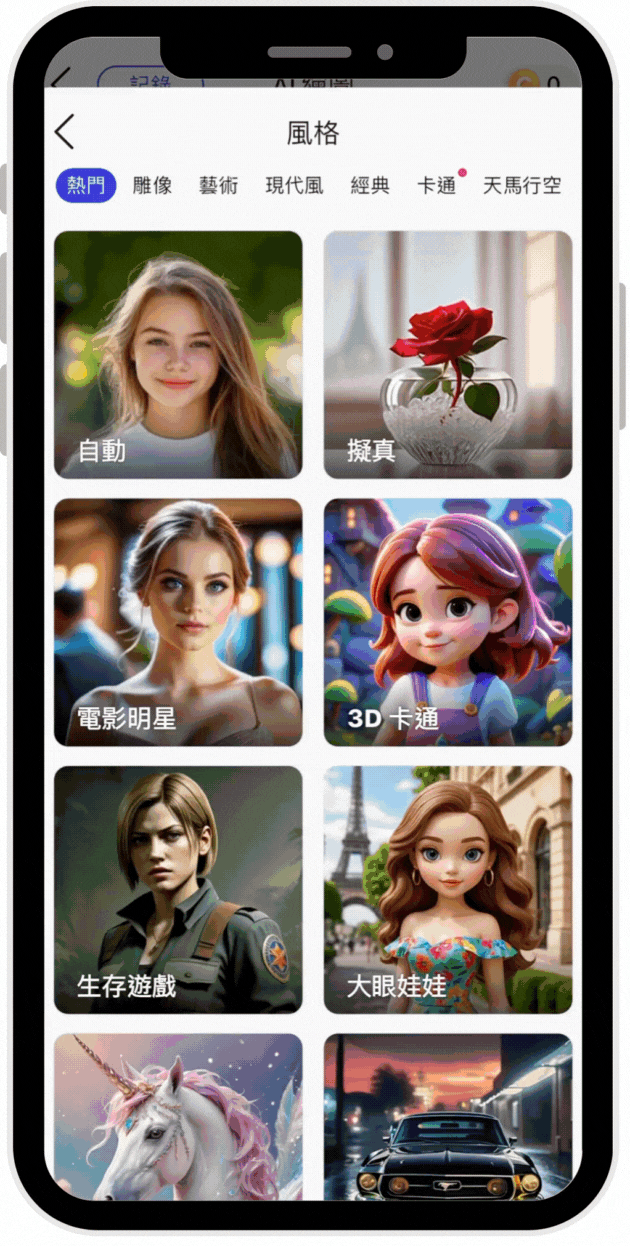Choose the 3D 卡通 style
The height and width of the screenshot is (1246, 630).
point(448,622)
